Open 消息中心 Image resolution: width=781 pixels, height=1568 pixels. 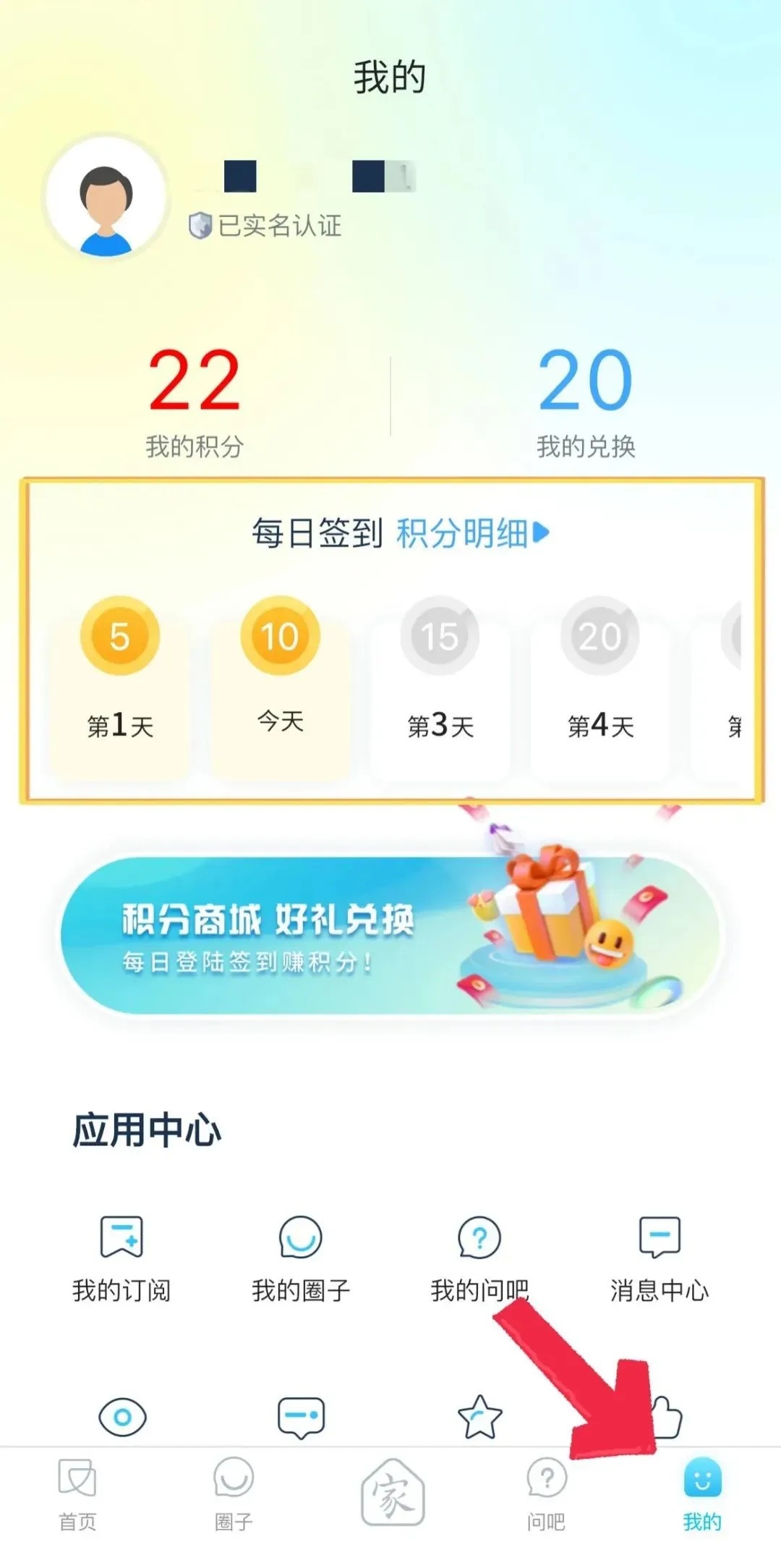(x=659, y=1258)
